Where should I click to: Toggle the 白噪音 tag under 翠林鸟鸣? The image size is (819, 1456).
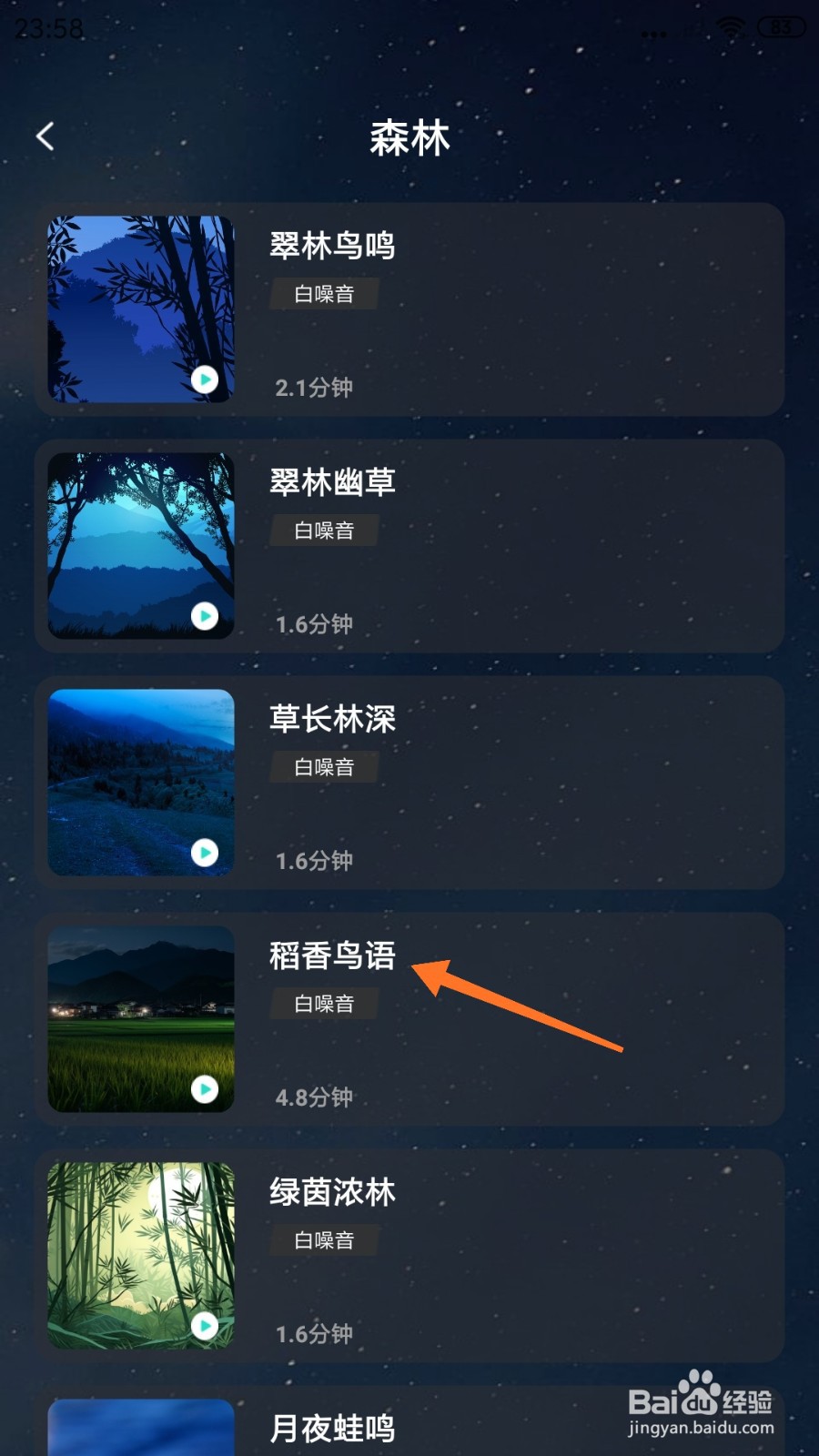323,294
